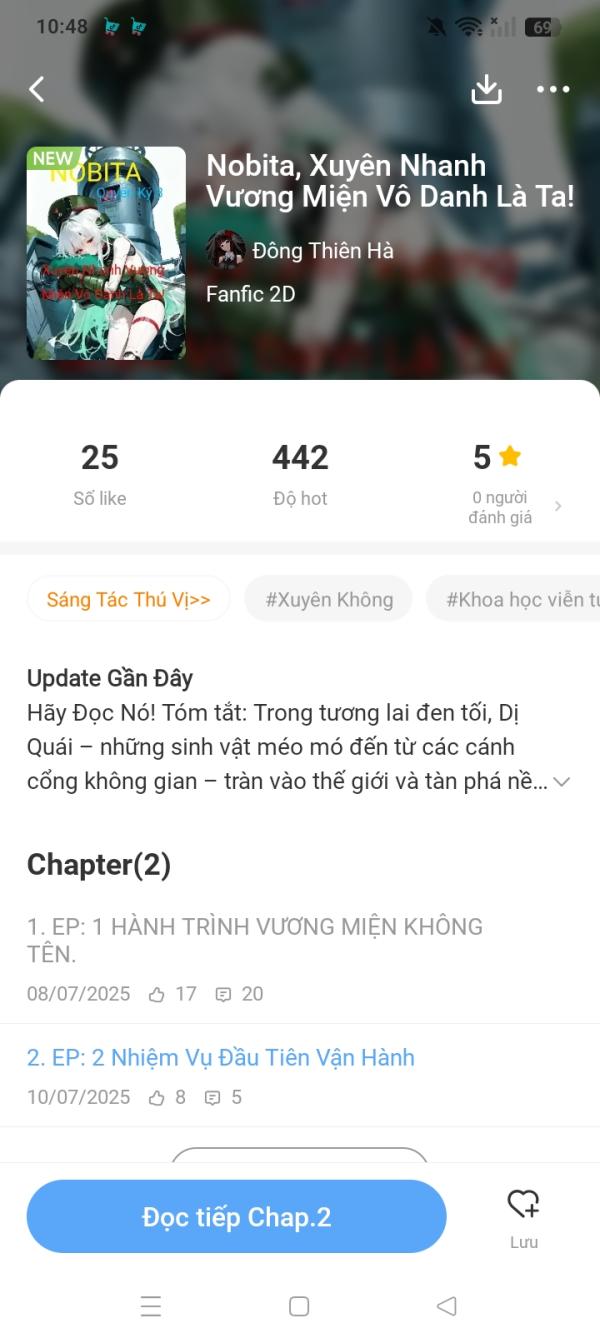Expand the full story summary
The height and width of the screenshot is (1343, 600).
[x=561, y=782]
